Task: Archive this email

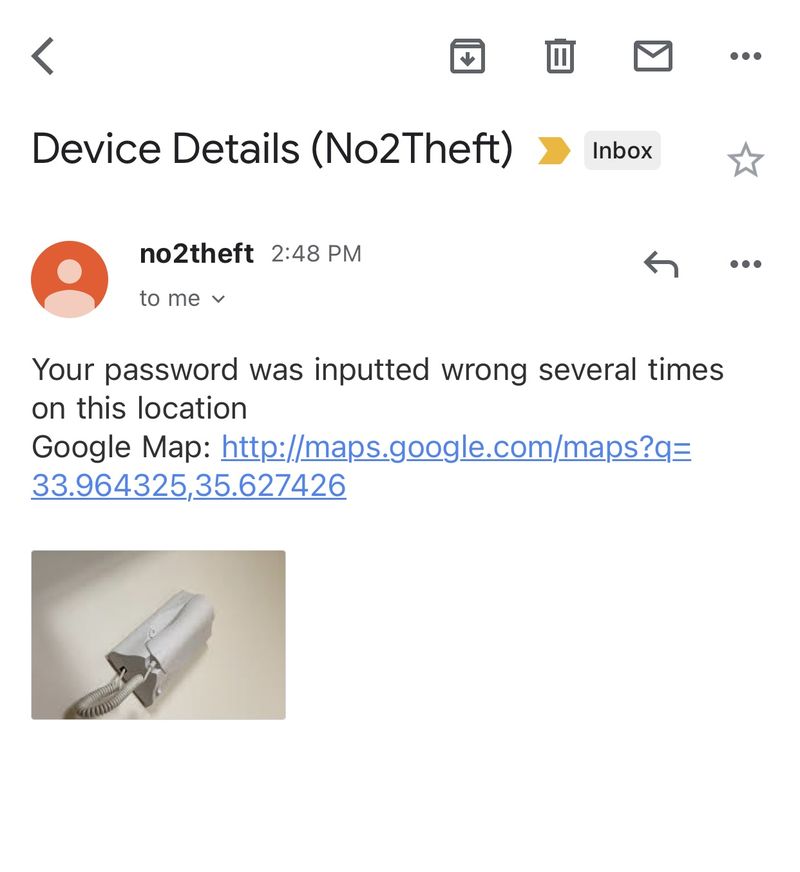Action: 467,56
